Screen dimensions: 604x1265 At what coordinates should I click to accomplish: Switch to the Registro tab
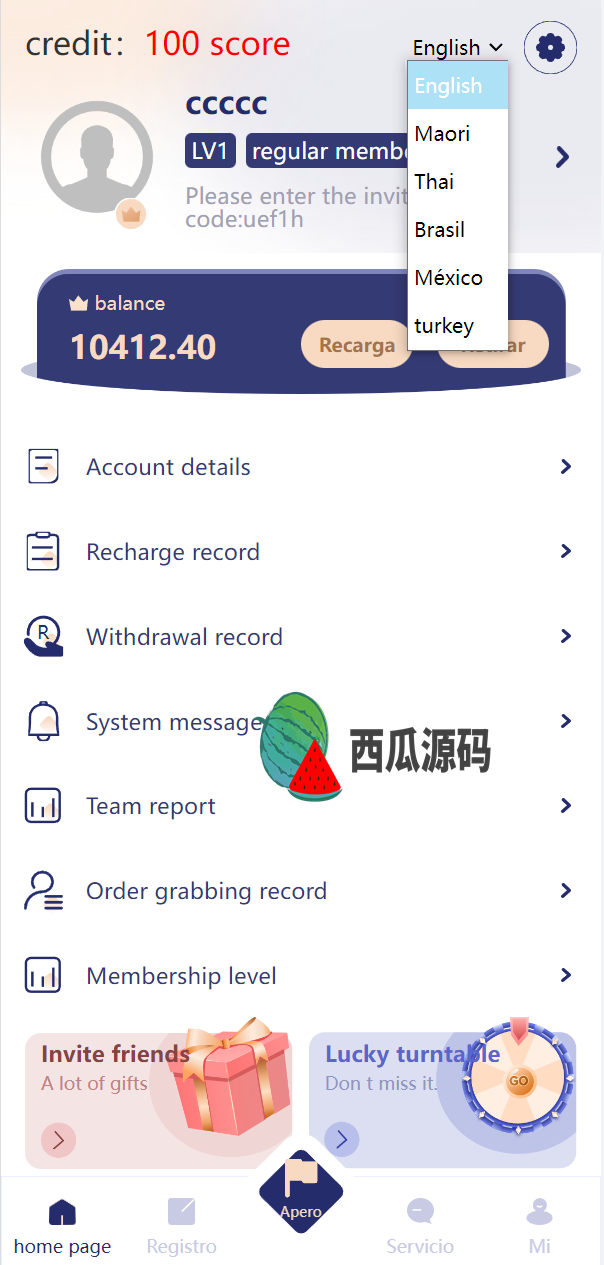pyautogui.click(x=181, y=1226)
